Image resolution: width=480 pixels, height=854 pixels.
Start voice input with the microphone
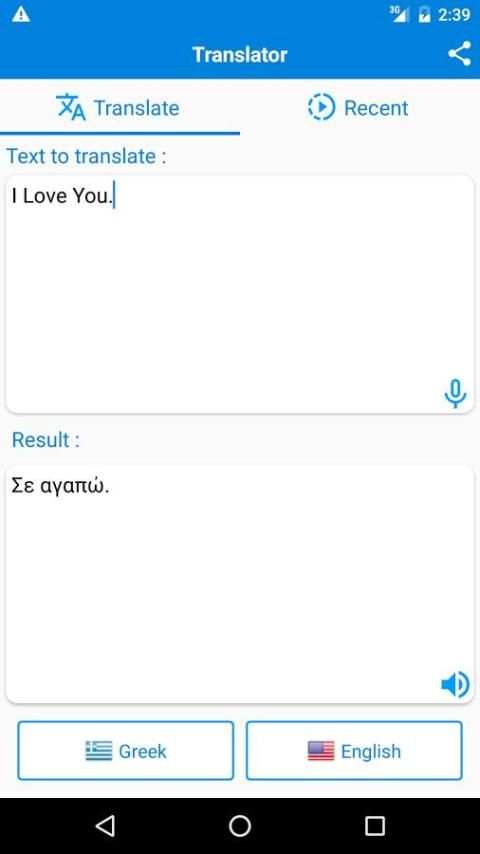455,393
